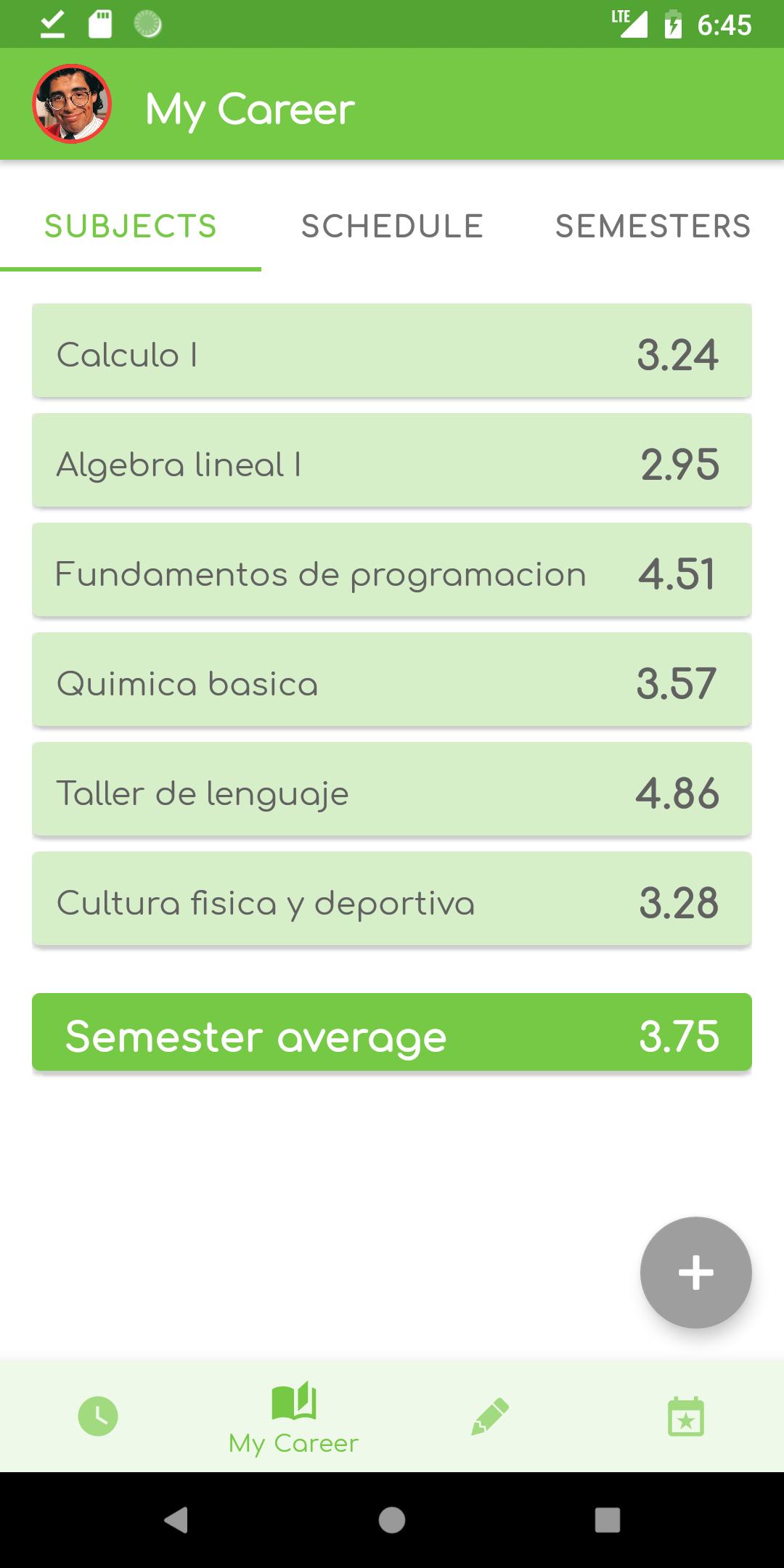Screen dimensions: 784x1568
Task: Go back using system back button
Action: coord(176,1519)
